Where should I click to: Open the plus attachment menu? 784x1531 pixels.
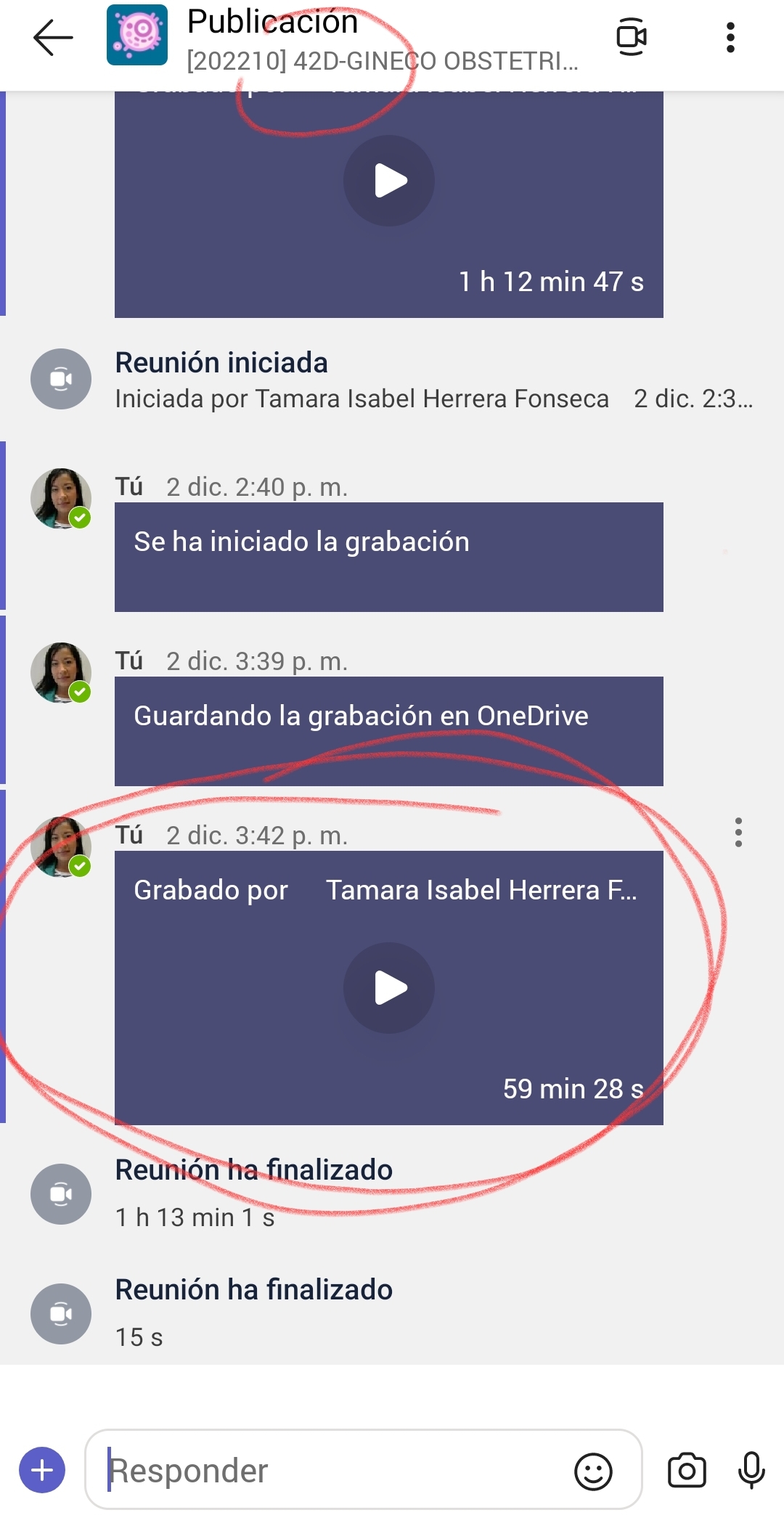[x=42, y=1471]
